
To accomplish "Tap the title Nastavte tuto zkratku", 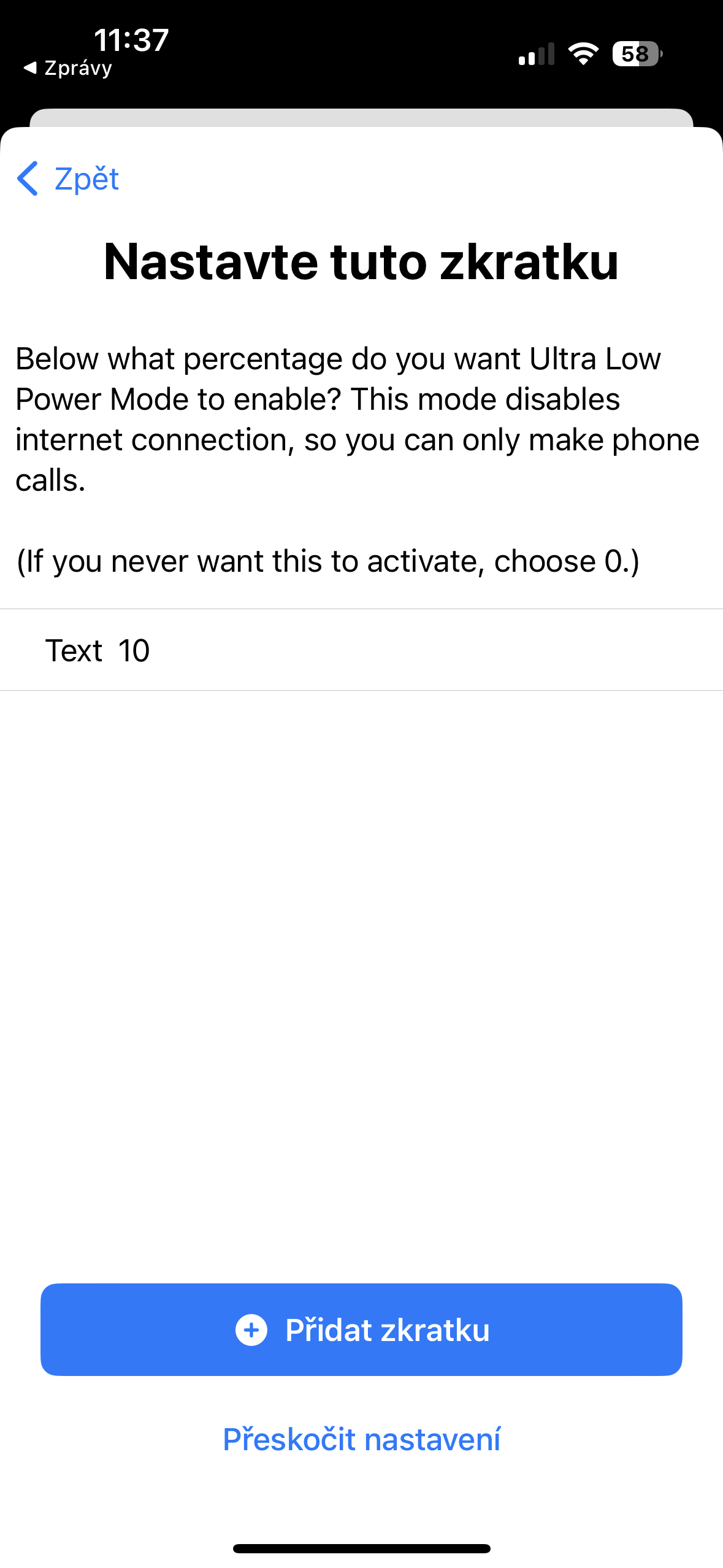I will (361, 261).
